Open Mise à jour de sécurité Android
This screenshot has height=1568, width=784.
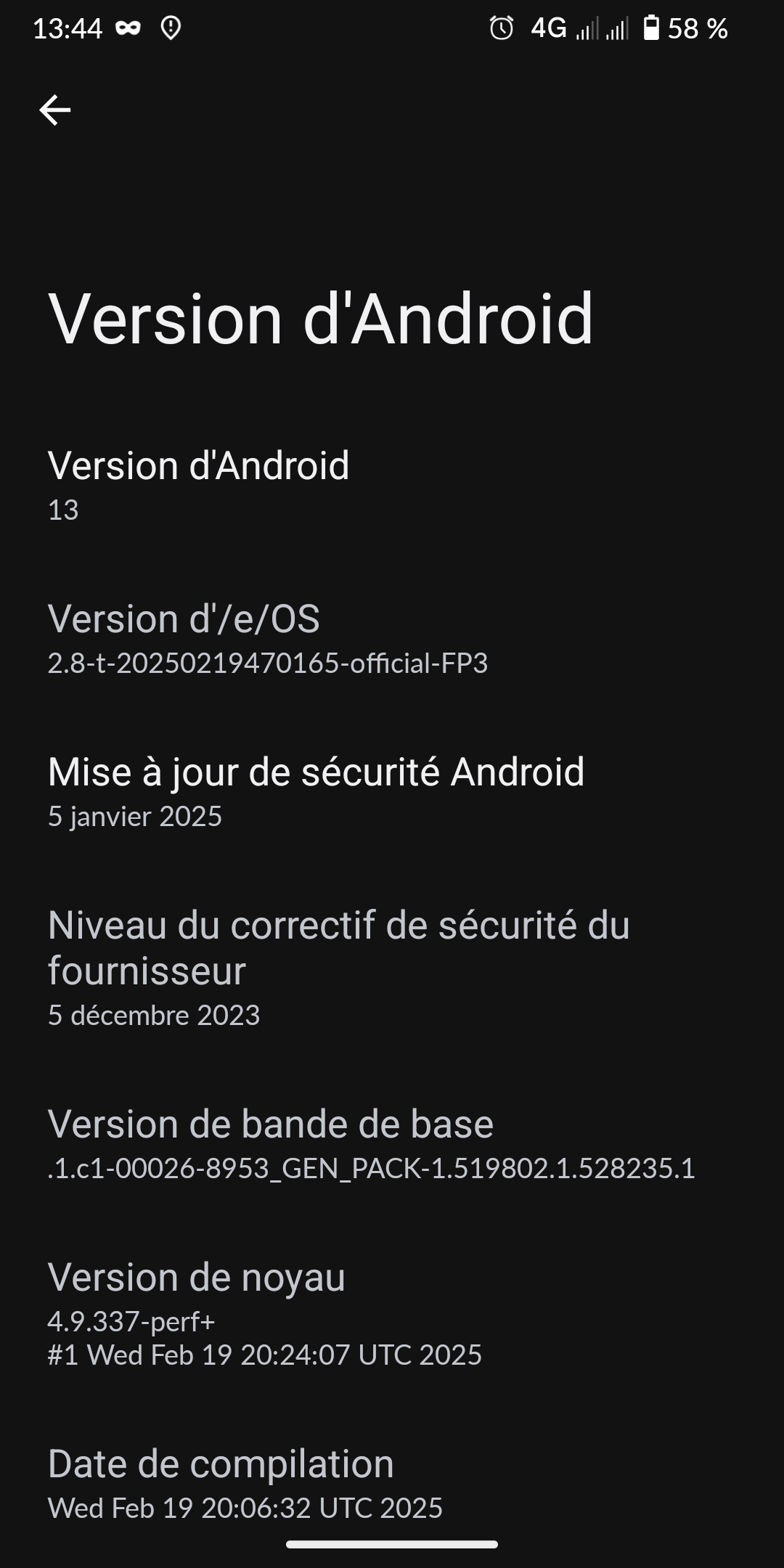tap(392, 793)
